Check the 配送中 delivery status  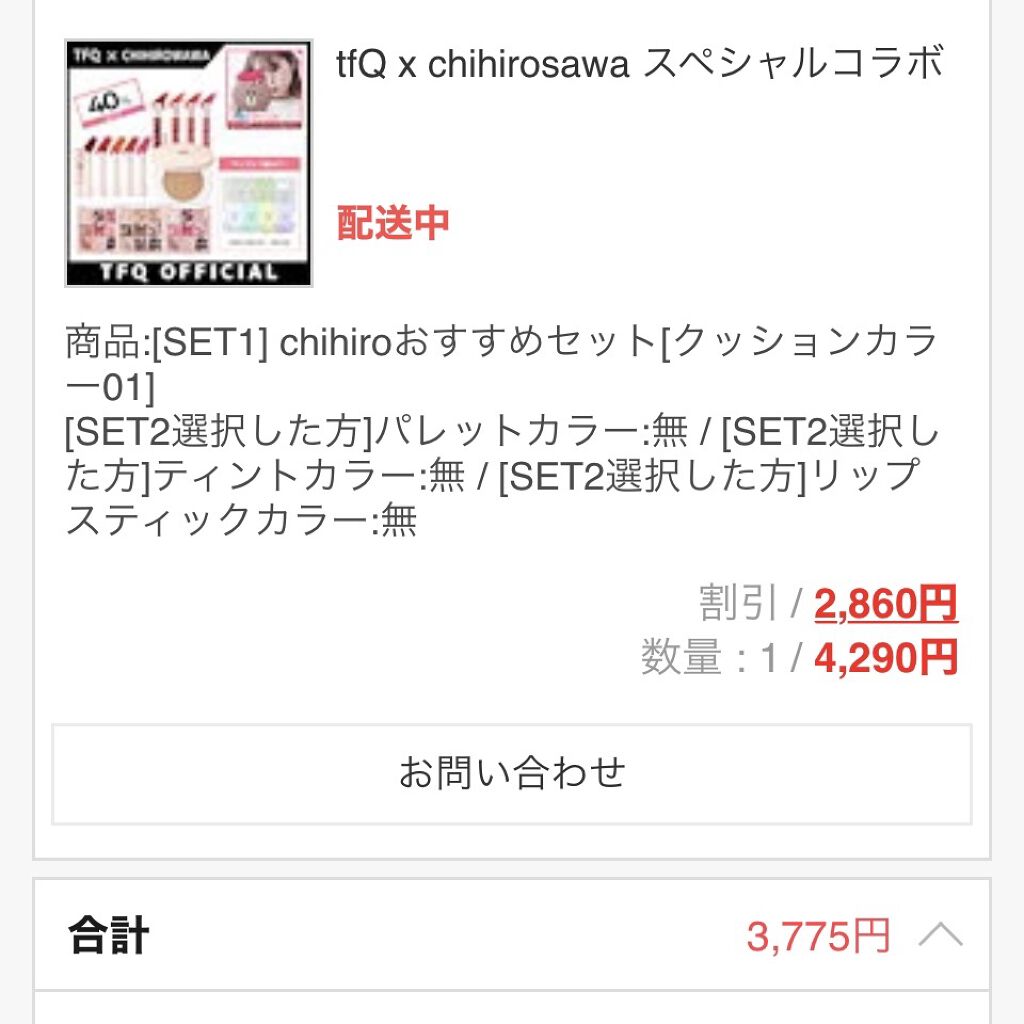(x=393, y=223)
